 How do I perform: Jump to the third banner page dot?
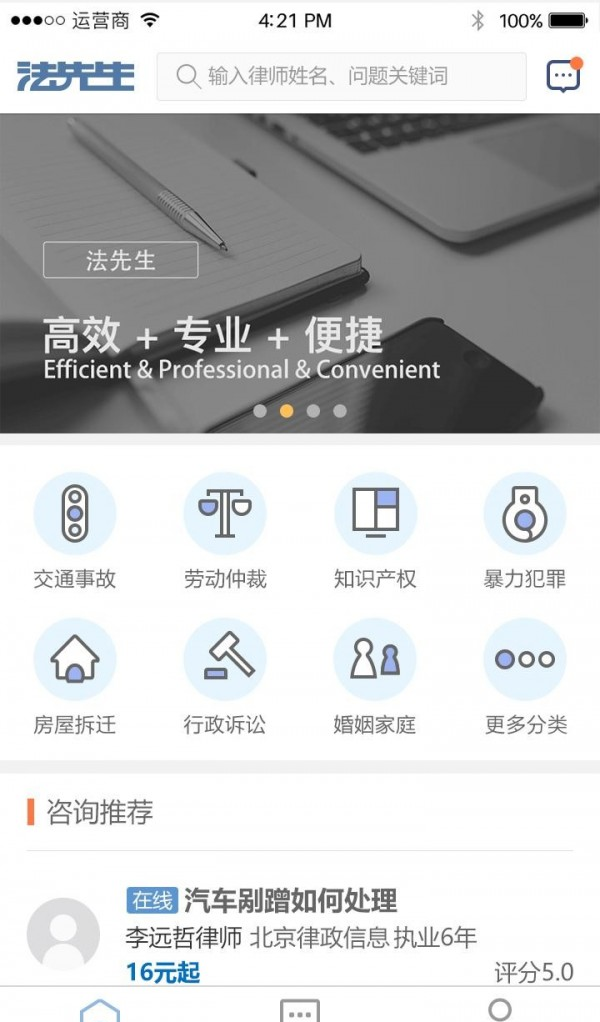313,410
